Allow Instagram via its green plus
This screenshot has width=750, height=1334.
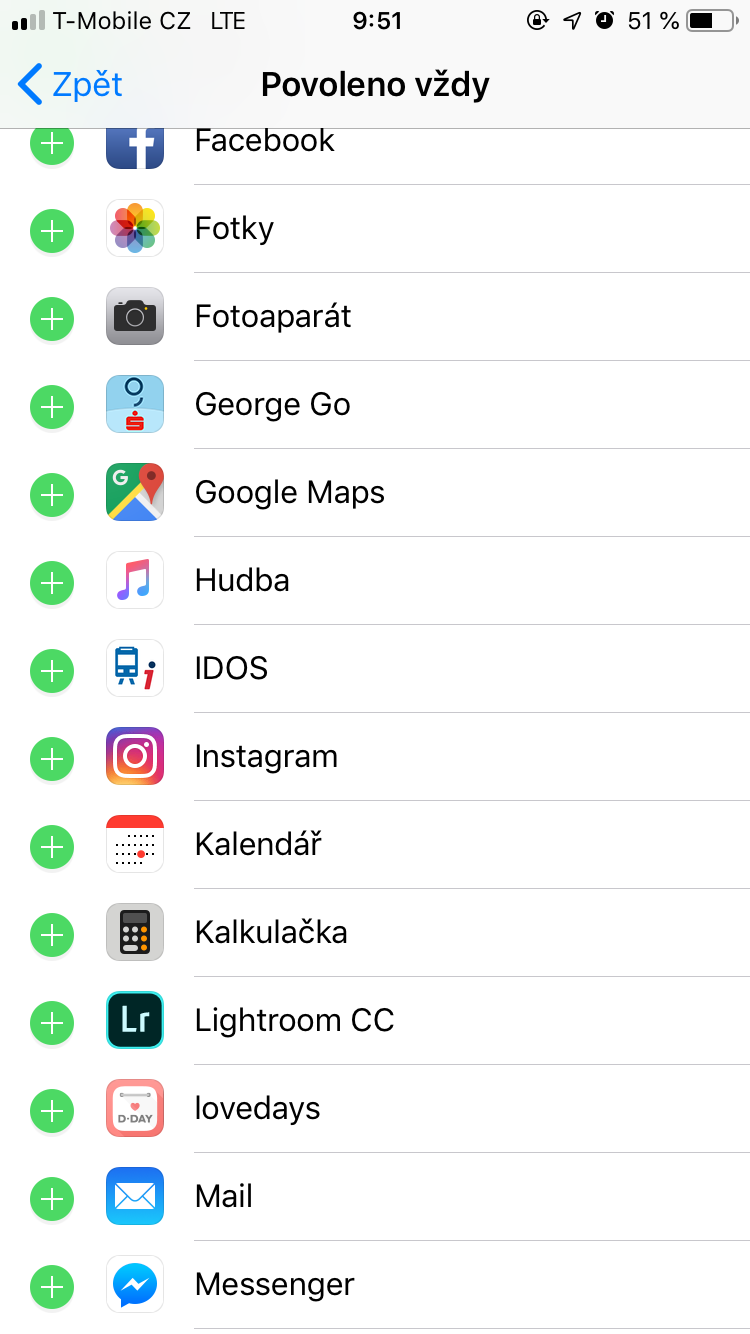coord(52,759)
